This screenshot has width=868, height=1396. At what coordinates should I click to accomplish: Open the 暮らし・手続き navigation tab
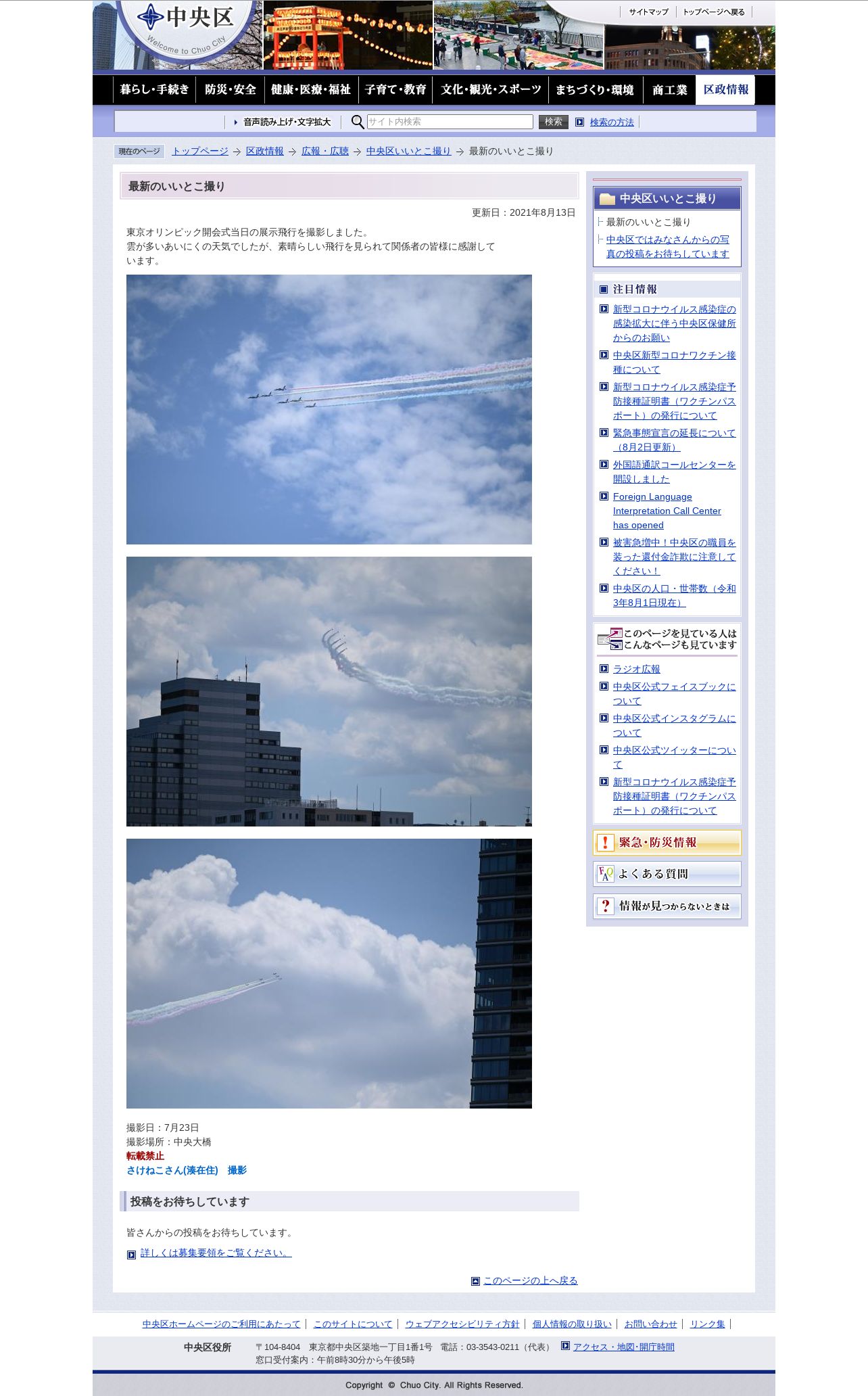(x=155, y=90)
